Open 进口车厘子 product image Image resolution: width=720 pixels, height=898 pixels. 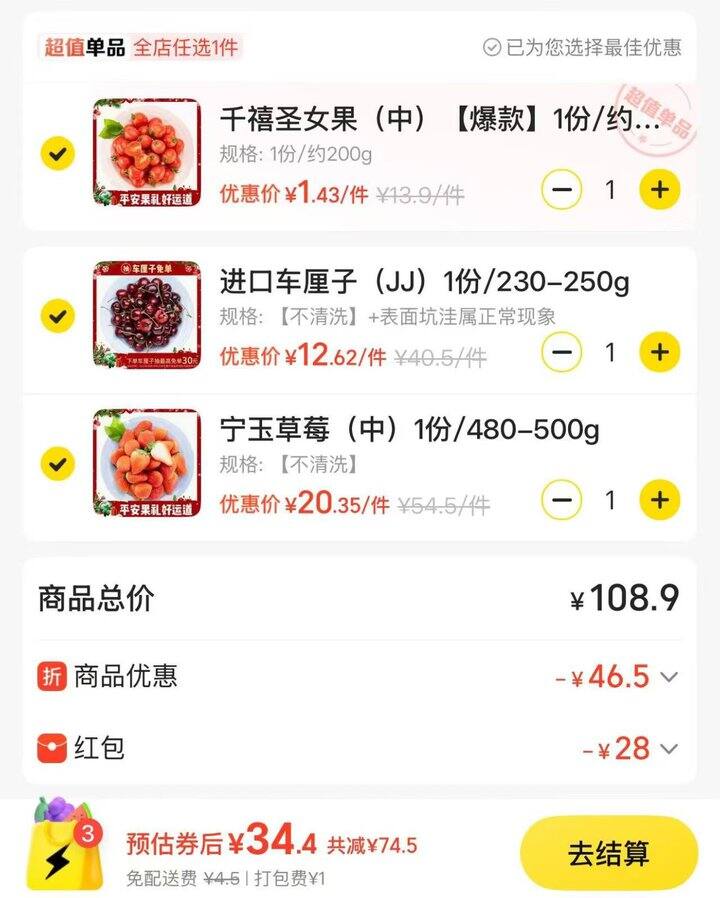coord(146,315)
